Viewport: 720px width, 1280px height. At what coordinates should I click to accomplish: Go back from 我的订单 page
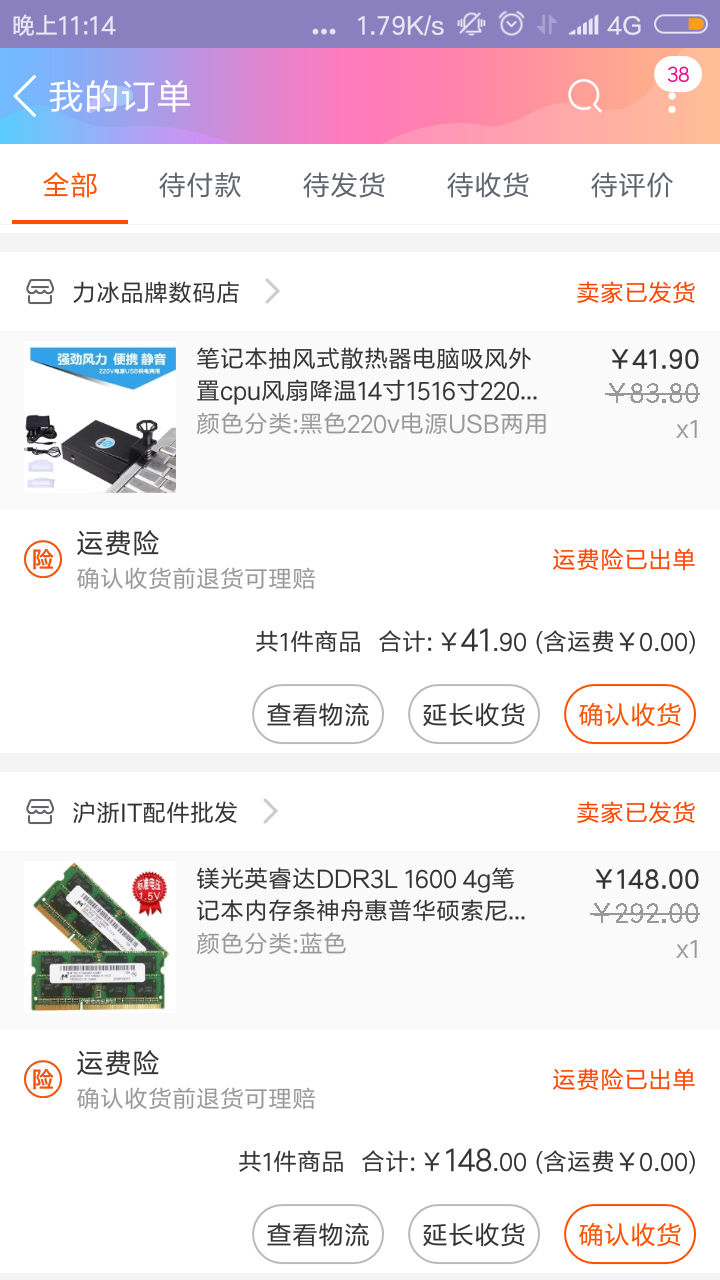coord(26,96)
